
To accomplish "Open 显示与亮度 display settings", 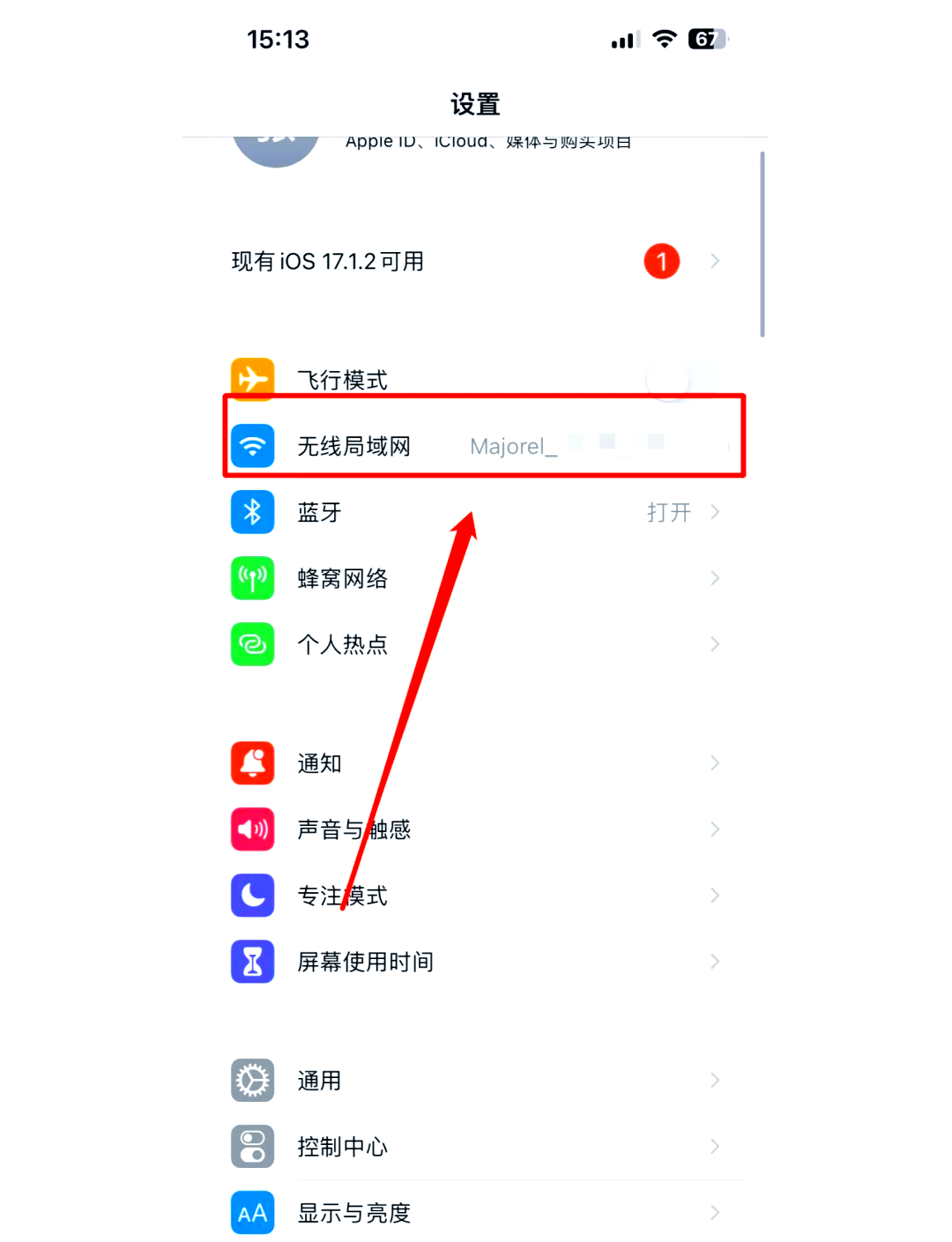I will pyautogui.click(x=476, y=1213).
